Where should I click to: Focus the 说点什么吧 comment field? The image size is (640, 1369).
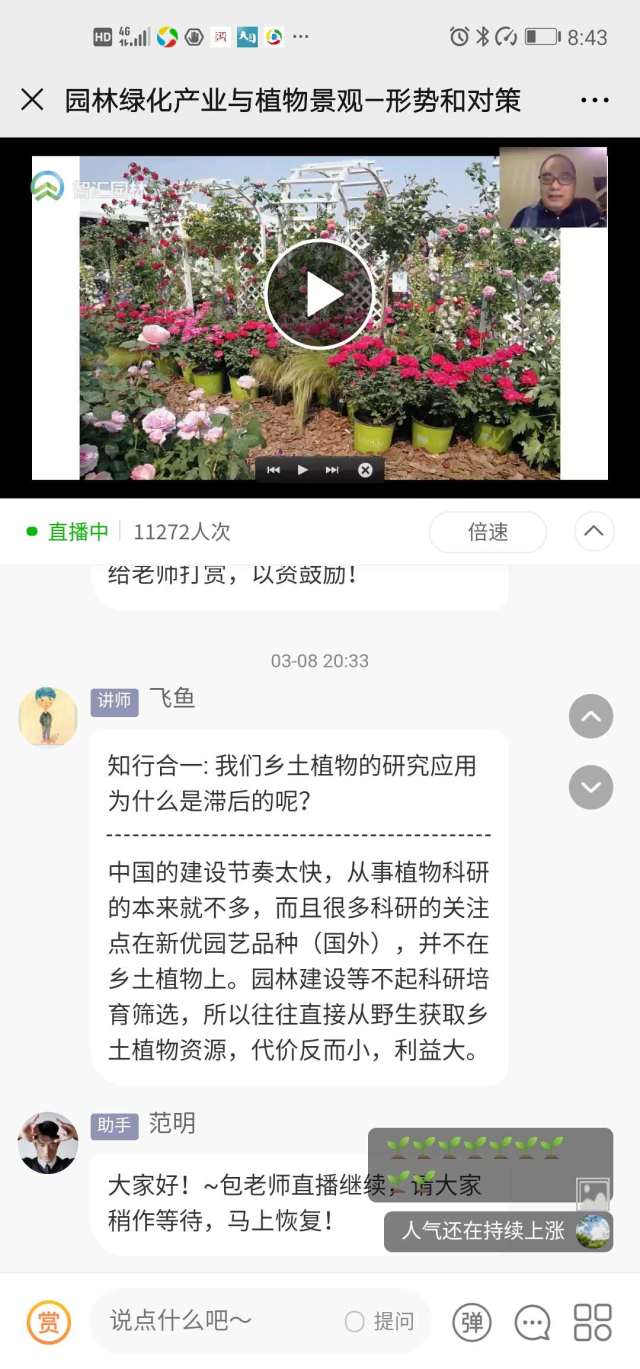click(x=220, y=1322)
